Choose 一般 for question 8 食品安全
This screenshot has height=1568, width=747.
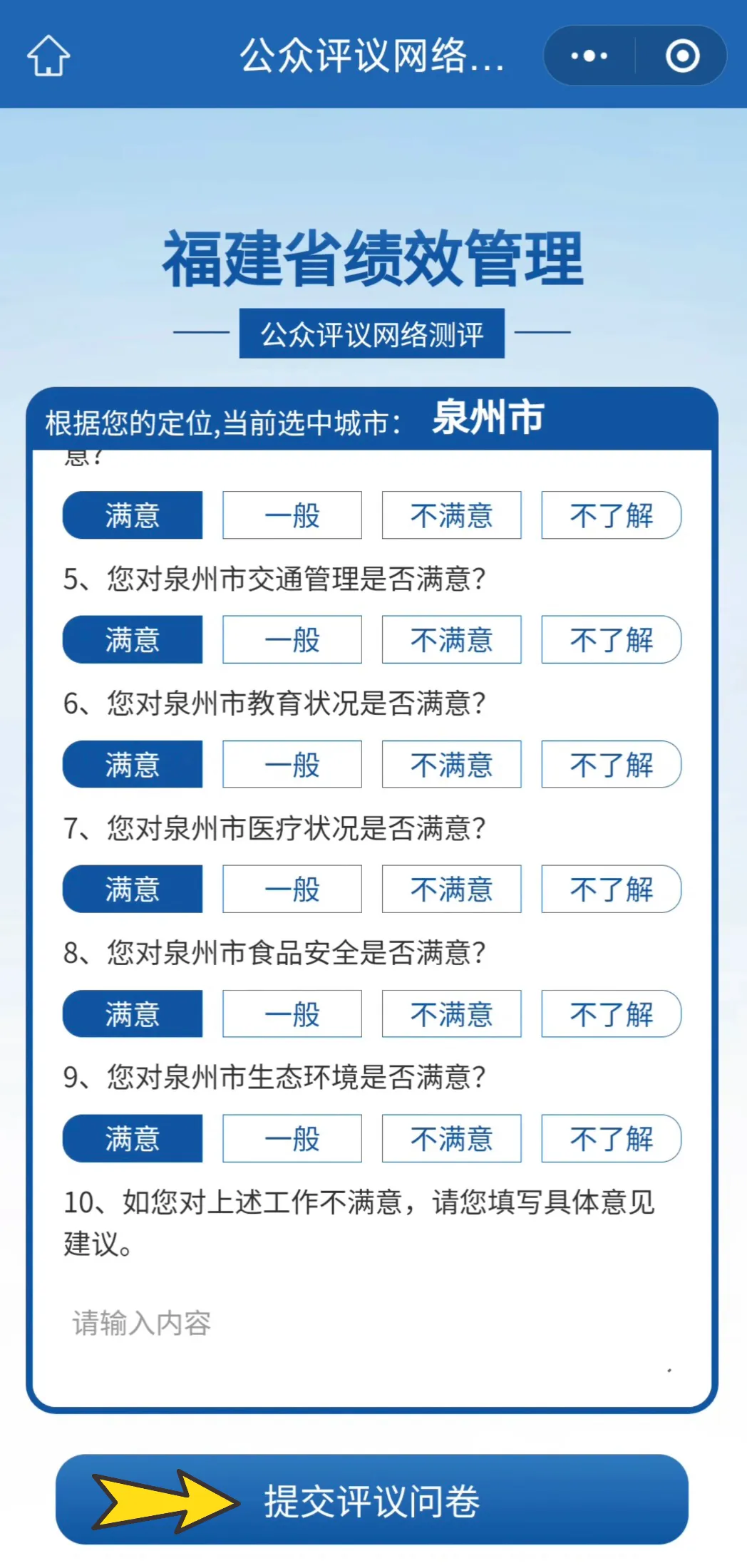tap(292, 1013)
